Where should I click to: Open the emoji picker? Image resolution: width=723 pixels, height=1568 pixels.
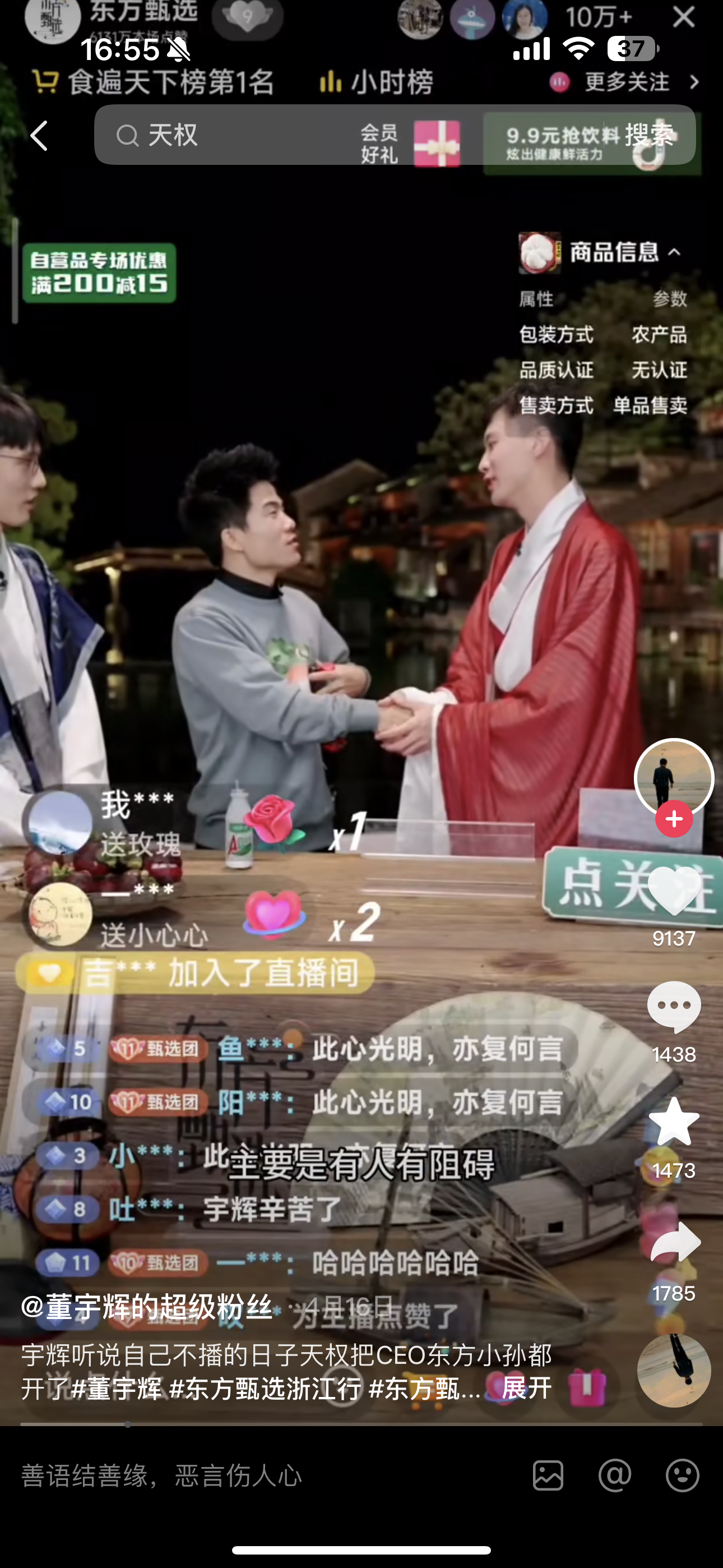(x=682, y=1475)
